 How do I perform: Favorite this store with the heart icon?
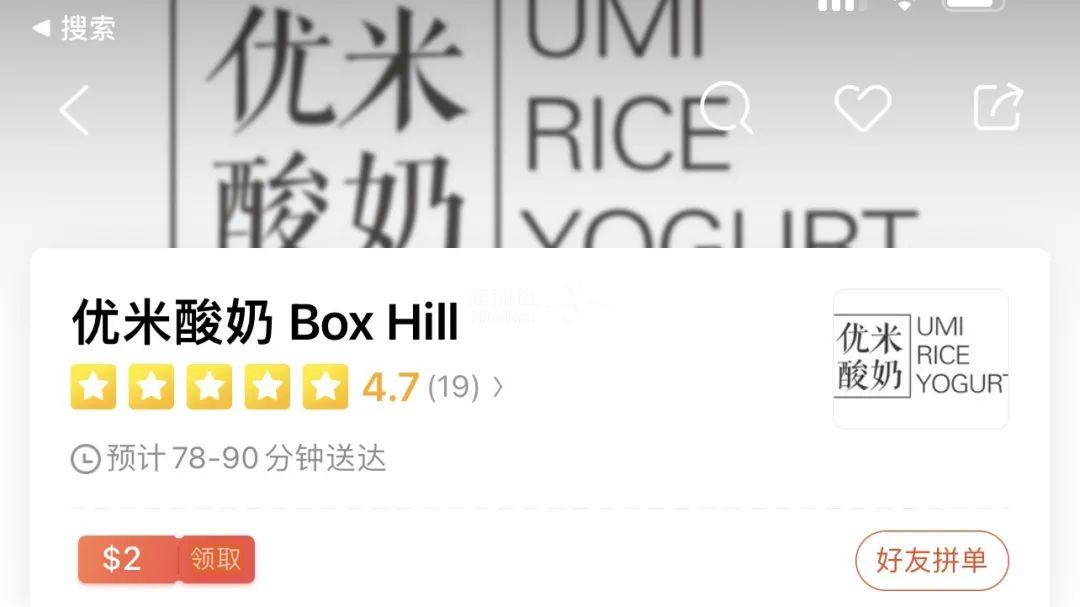point(862,107)
